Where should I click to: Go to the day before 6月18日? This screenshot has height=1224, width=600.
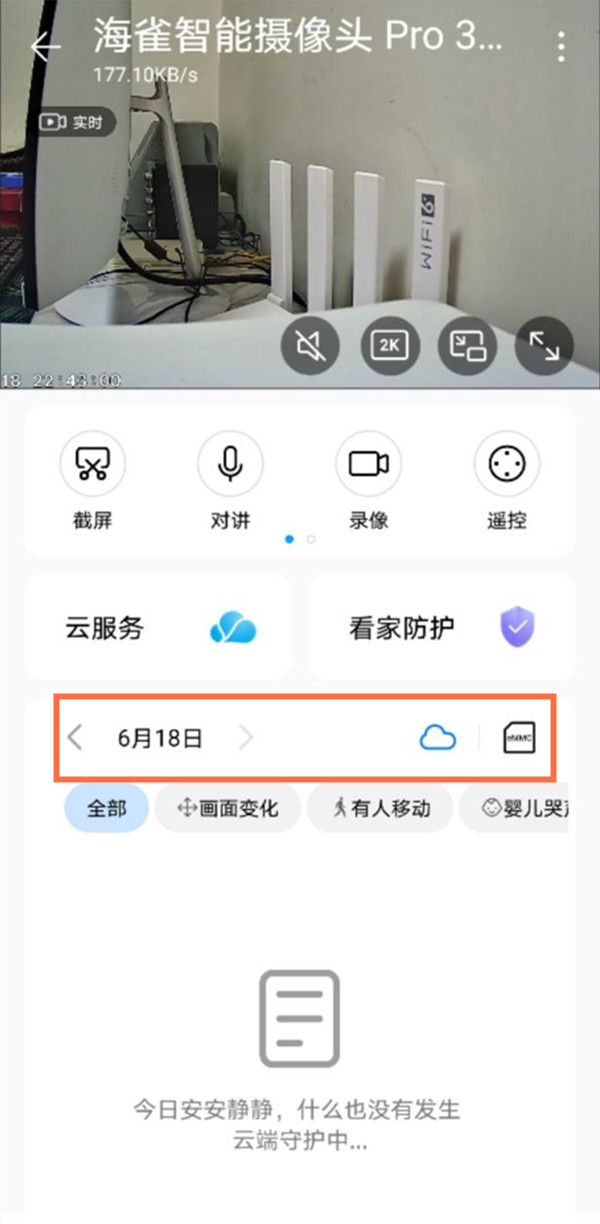coord(75,738)
